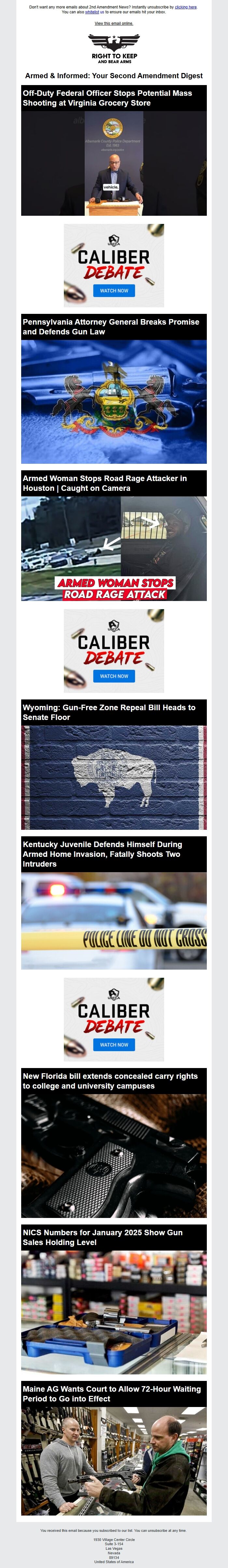The width and height of the screenshot is (228, 1568).
Task: View this email online
Action: (x=114, y=24)
